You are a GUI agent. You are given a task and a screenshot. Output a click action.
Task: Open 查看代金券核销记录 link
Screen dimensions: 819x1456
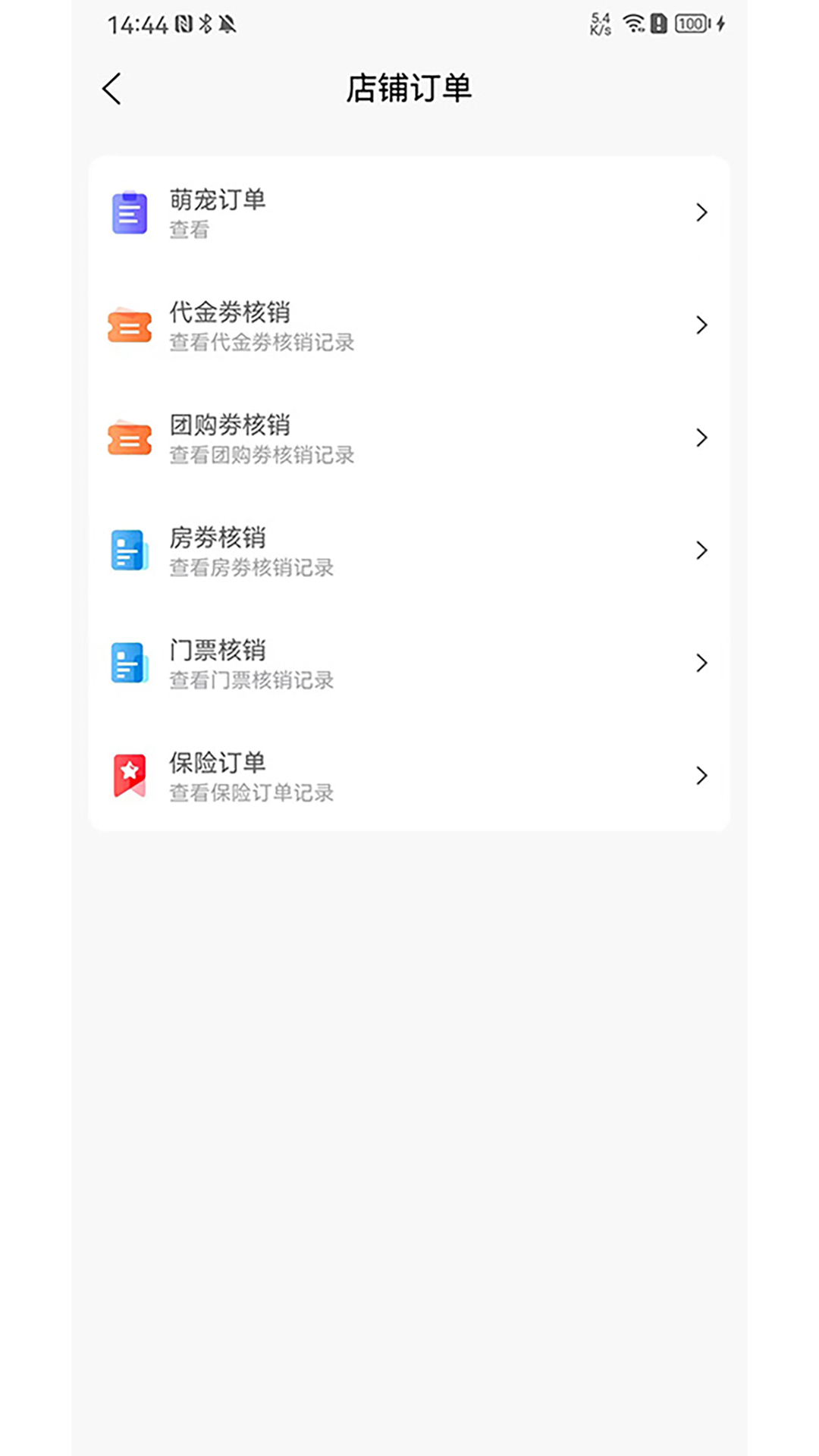pos(261,342)
